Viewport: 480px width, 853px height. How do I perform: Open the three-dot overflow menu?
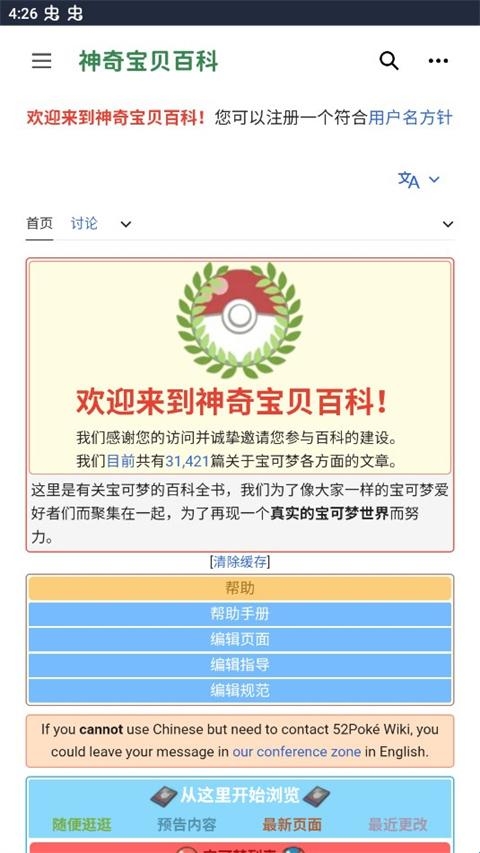[438, 61]
